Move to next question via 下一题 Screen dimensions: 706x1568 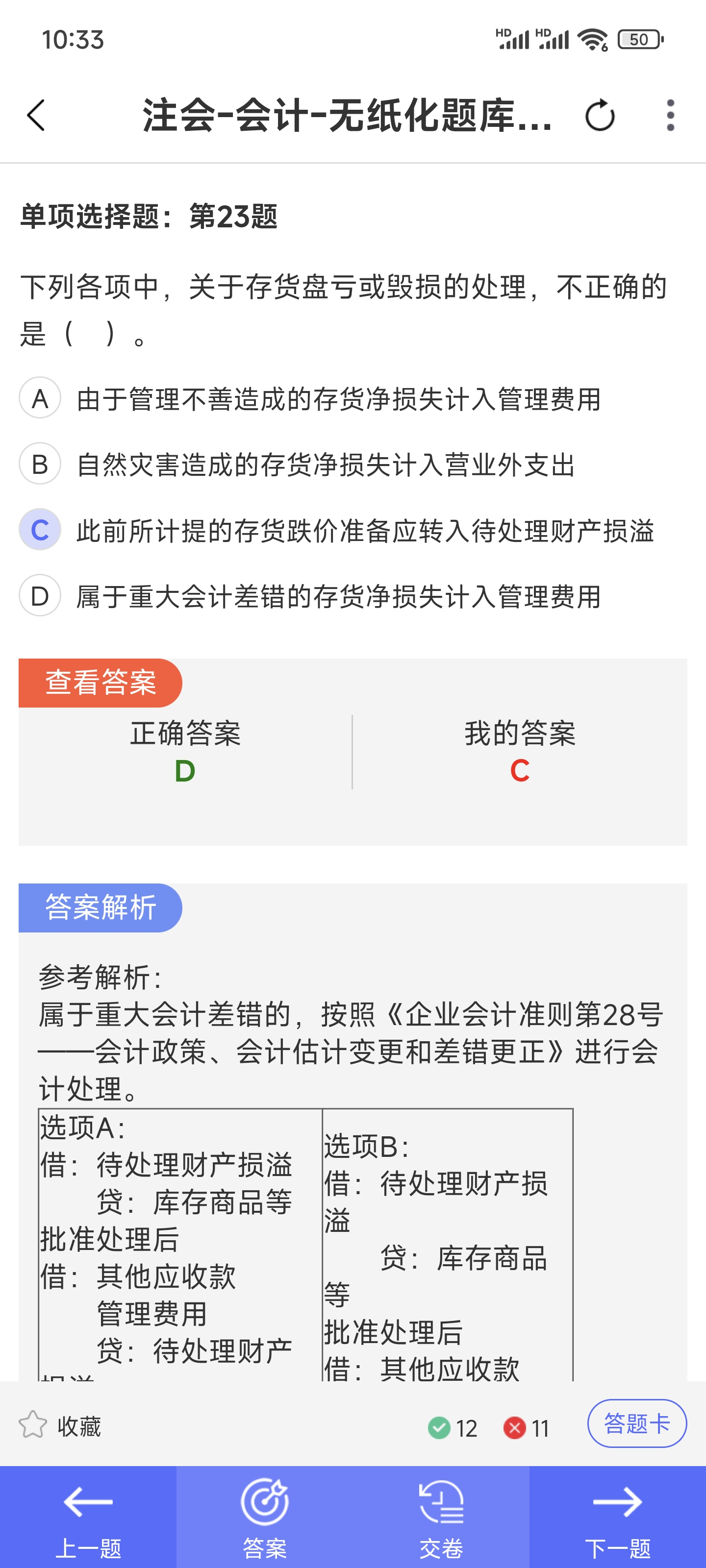coord(618,1518)
